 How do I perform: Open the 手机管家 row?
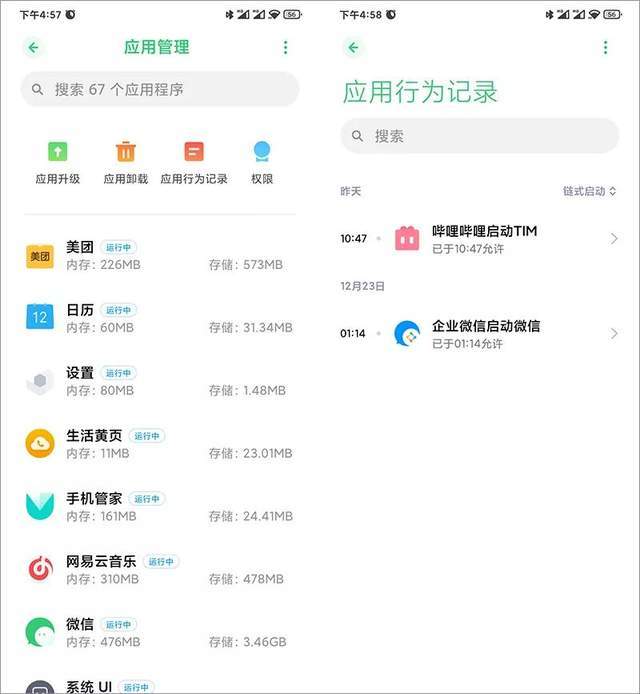(160, 507)
